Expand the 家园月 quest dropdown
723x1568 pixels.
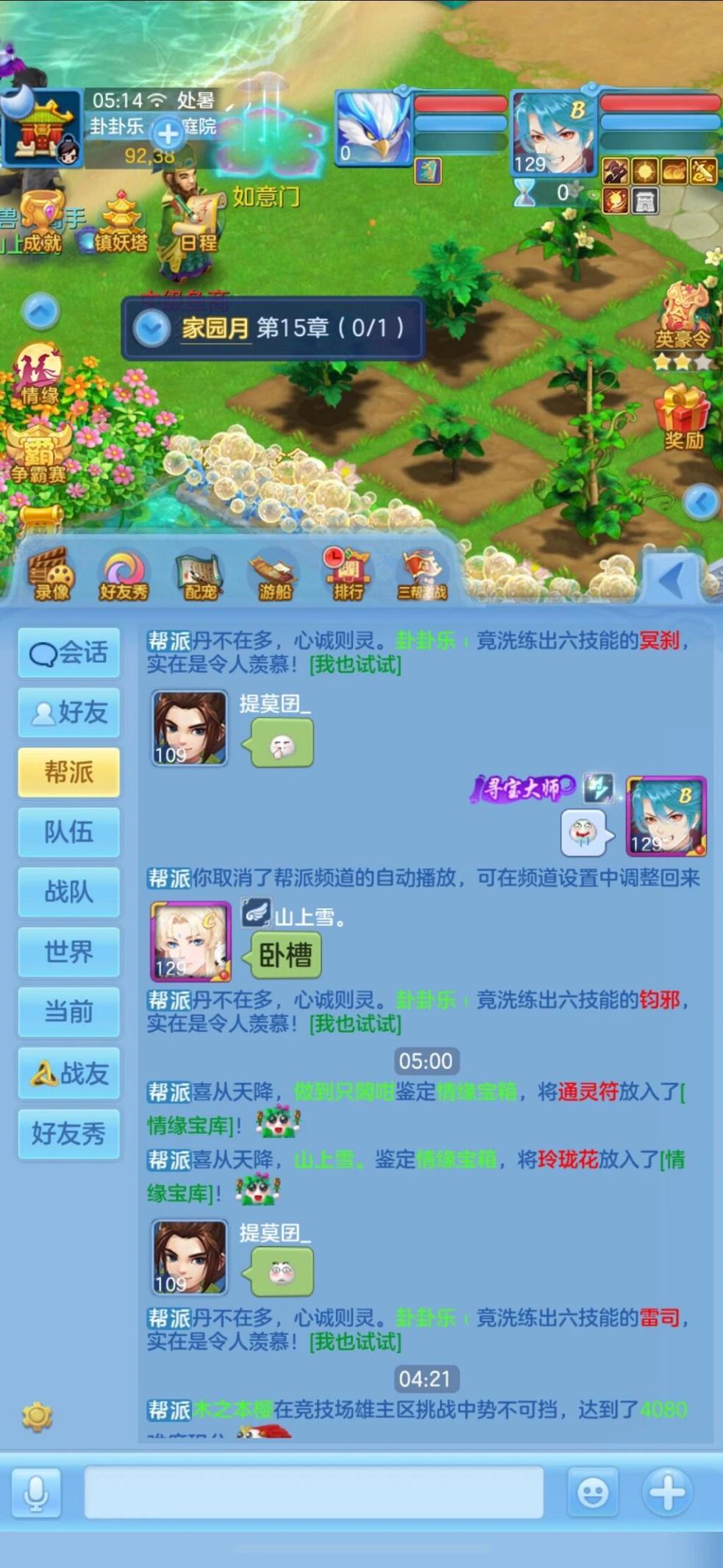(x=152, y=328)
